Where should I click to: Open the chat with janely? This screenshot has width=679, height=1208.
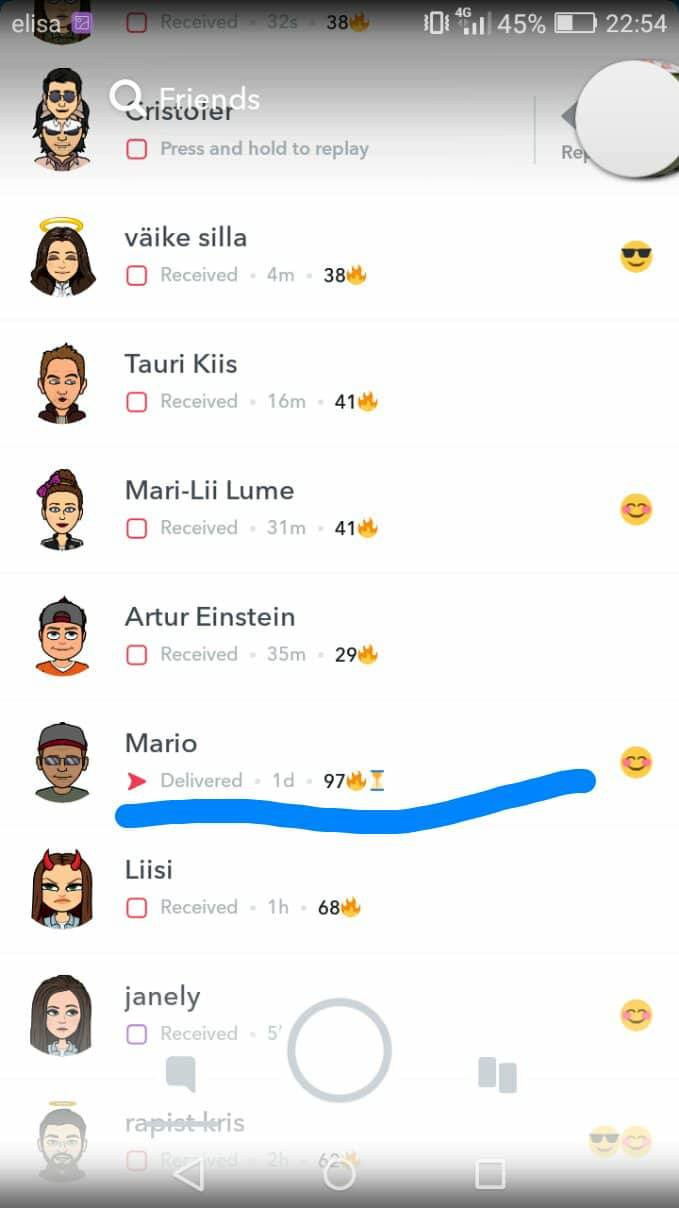[339, 1016]
